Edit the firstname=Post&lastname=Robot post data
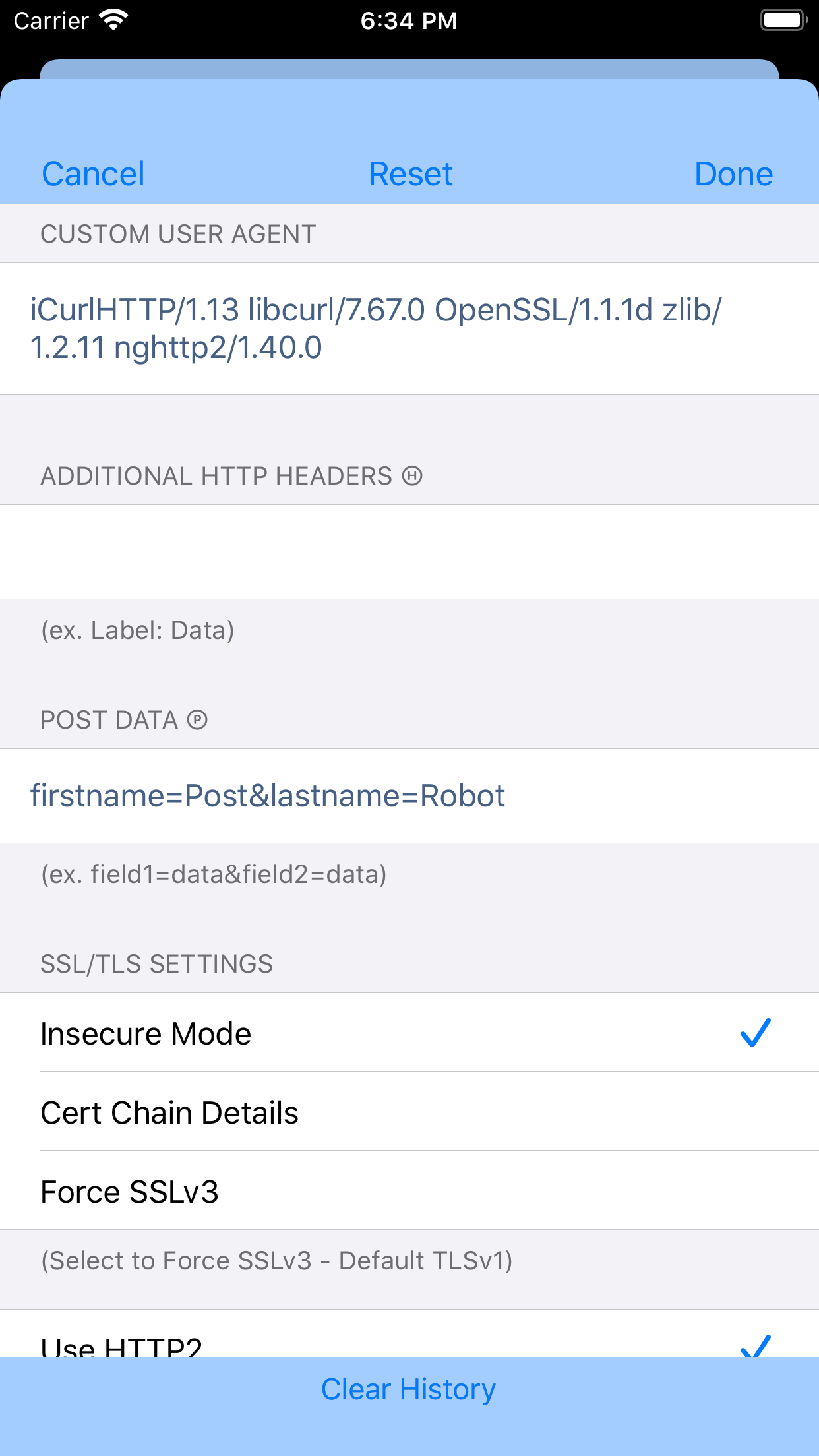Screen dimensions: 819x1456 [268, 796]
